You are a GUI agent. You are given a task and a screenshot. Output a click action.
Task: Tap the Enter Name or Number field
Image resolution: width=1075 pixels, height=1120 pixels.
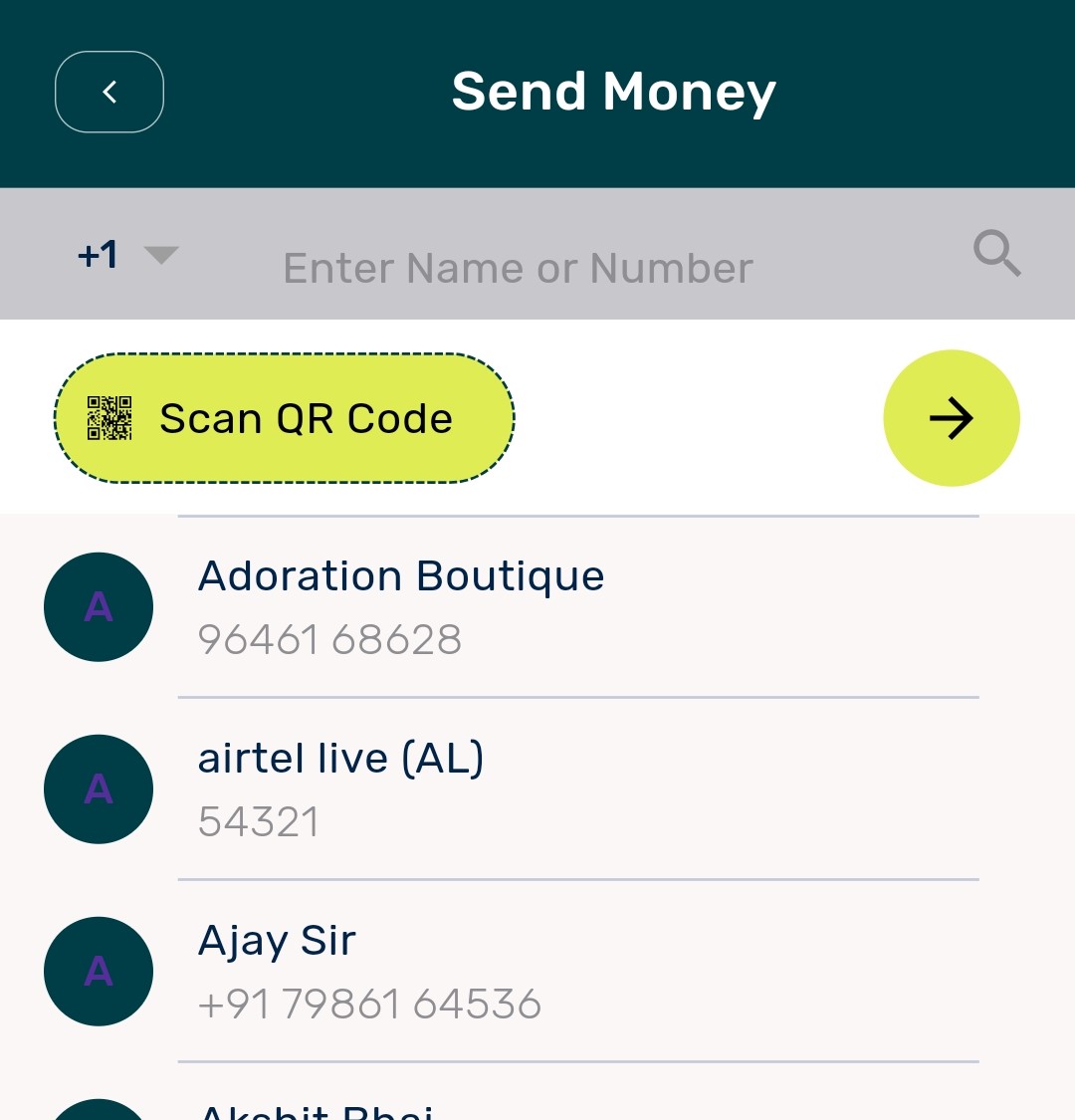coord(518,269)
